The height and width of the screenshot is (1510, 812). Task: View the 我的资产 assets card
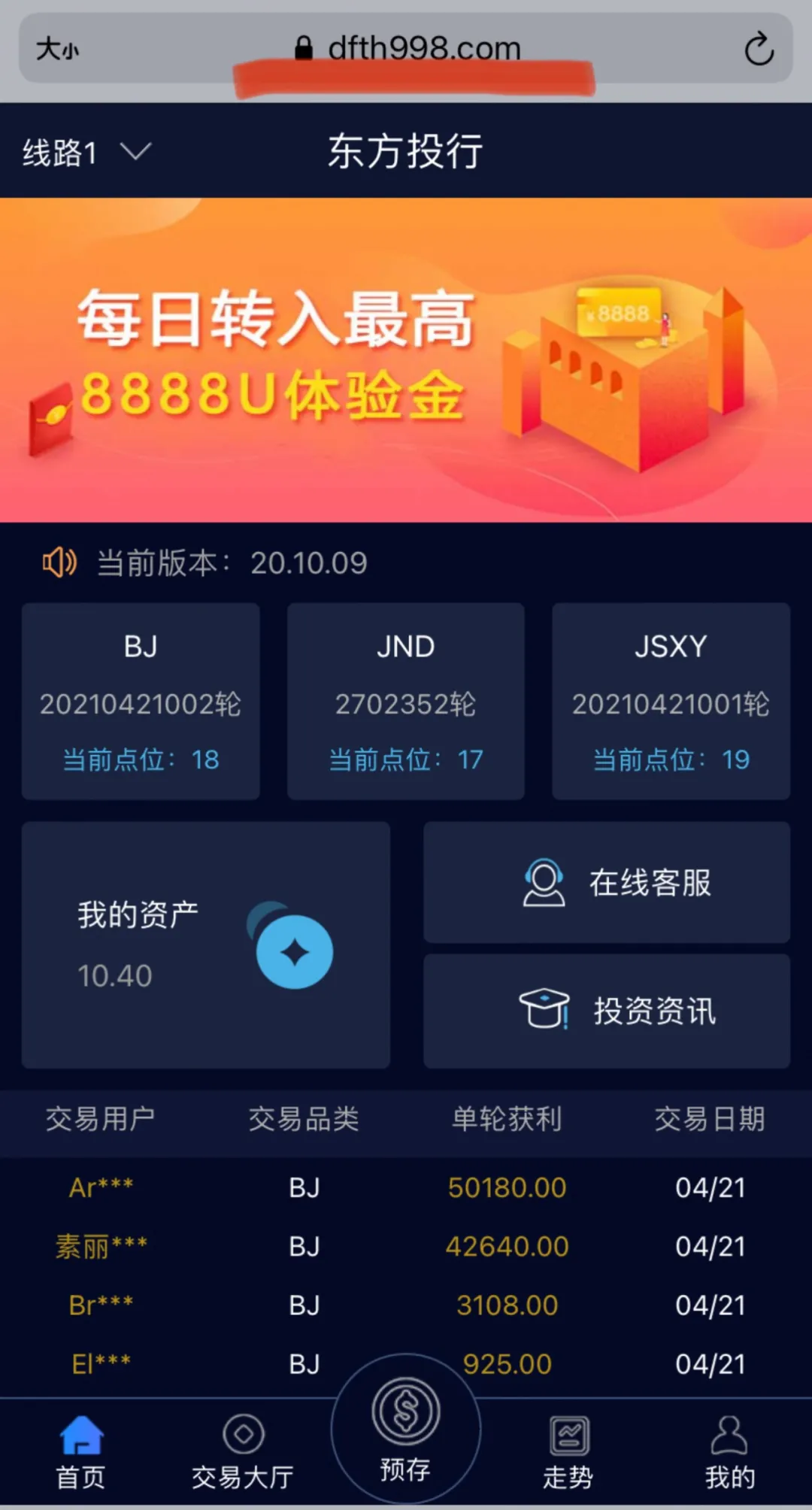(205, 945)
